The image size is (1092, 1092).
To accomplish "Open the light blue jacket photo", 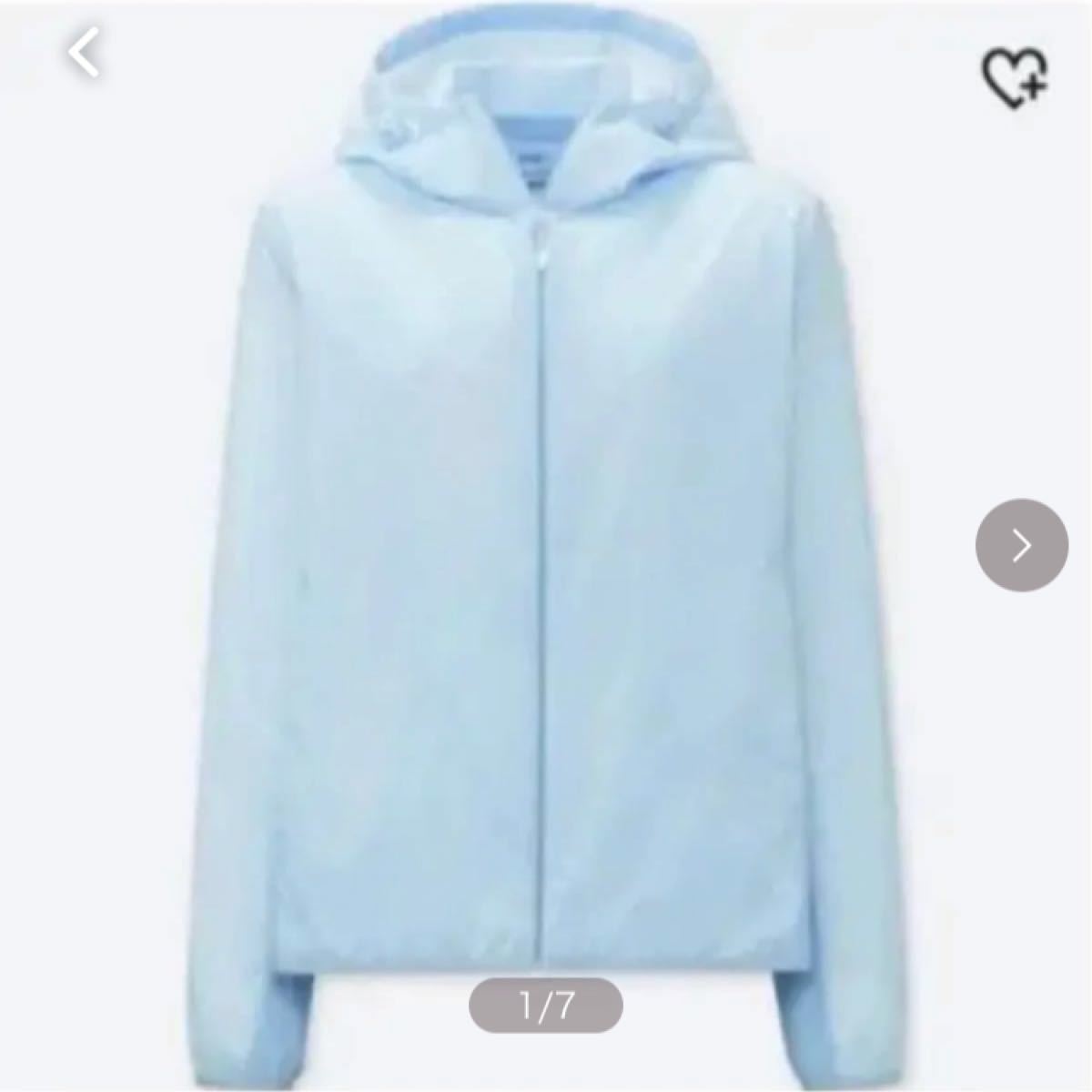I will (546, 546).
